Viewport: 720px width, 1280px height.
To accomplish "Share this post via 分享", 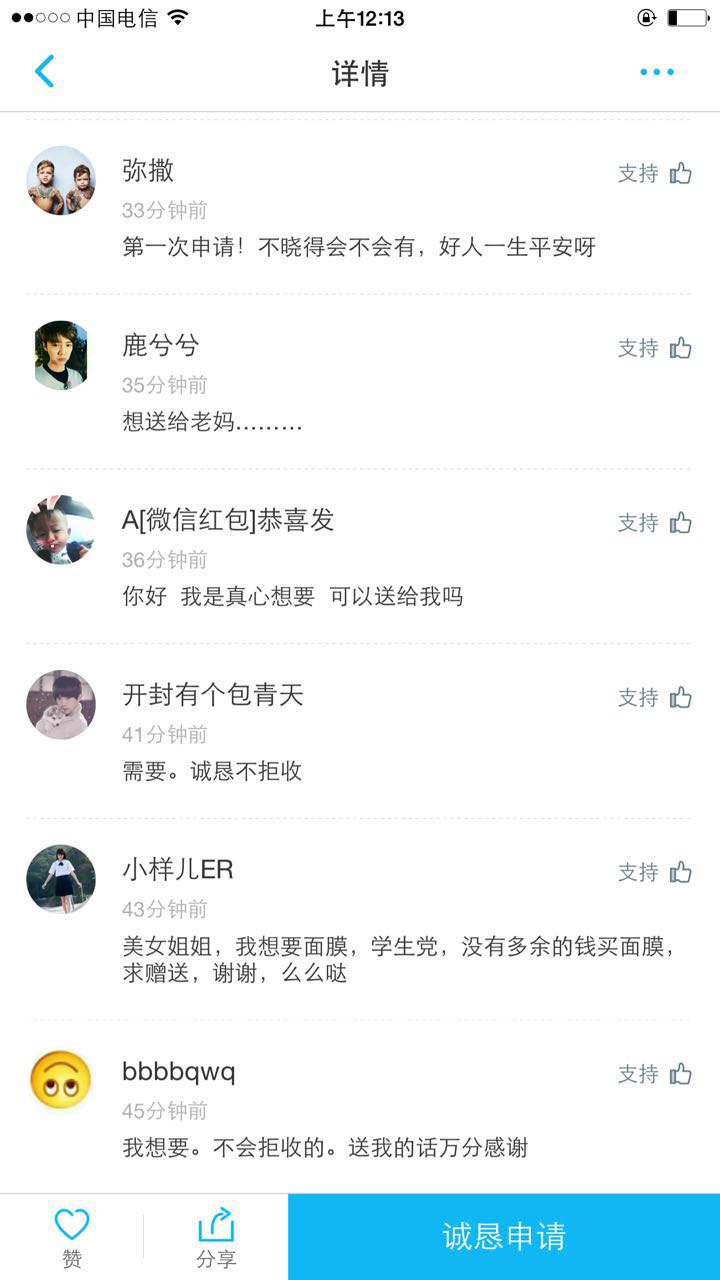I will coord(216,1236).
